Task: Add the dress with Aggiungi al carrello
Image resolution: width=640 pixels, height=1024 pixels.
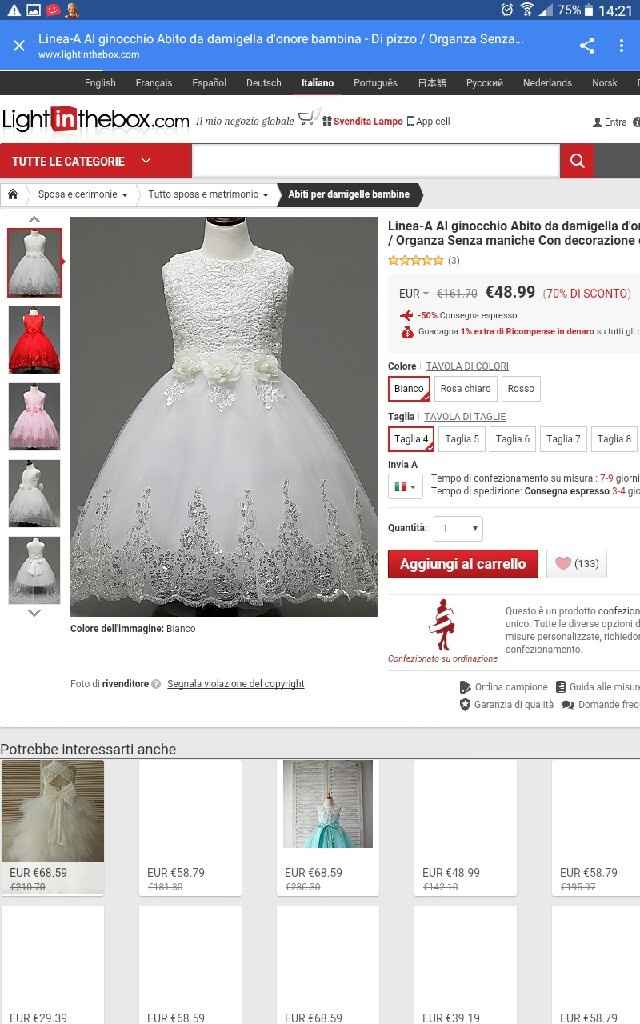Action: click(x=462, y=564)
